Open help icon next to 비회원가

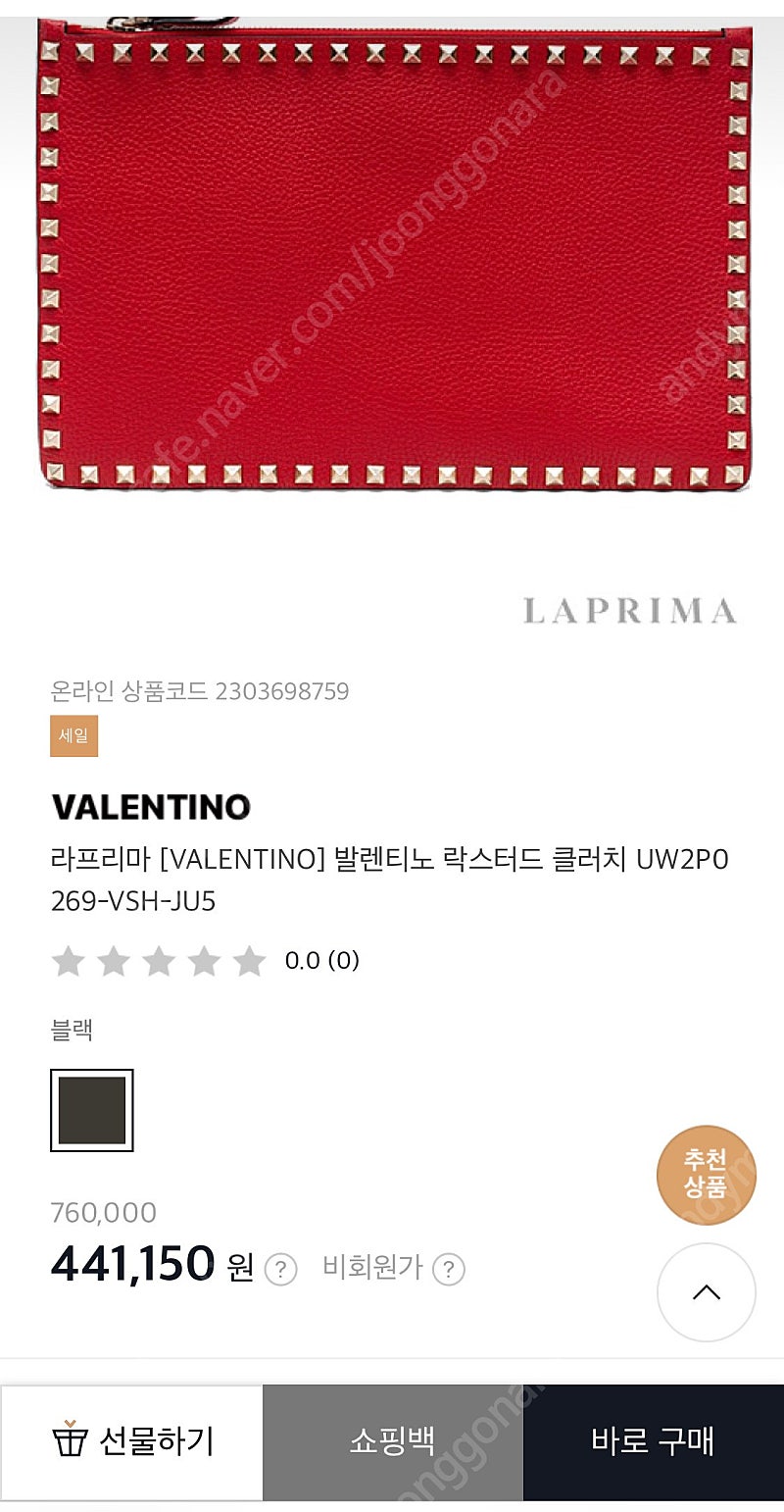click(448, 1269)
